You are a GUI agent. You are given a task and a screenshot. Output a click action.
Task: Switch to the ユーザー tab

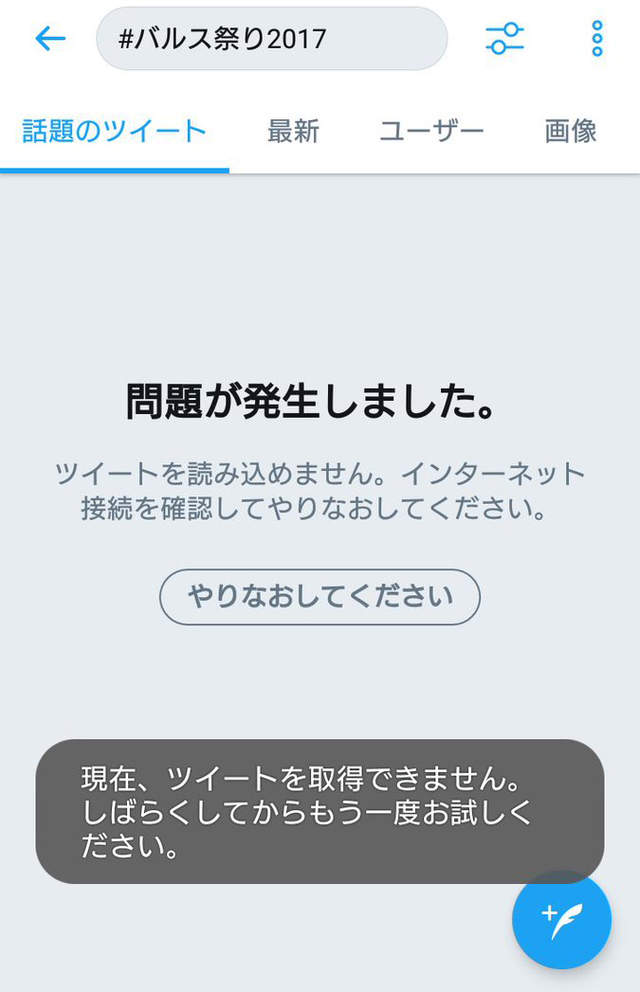431,131
